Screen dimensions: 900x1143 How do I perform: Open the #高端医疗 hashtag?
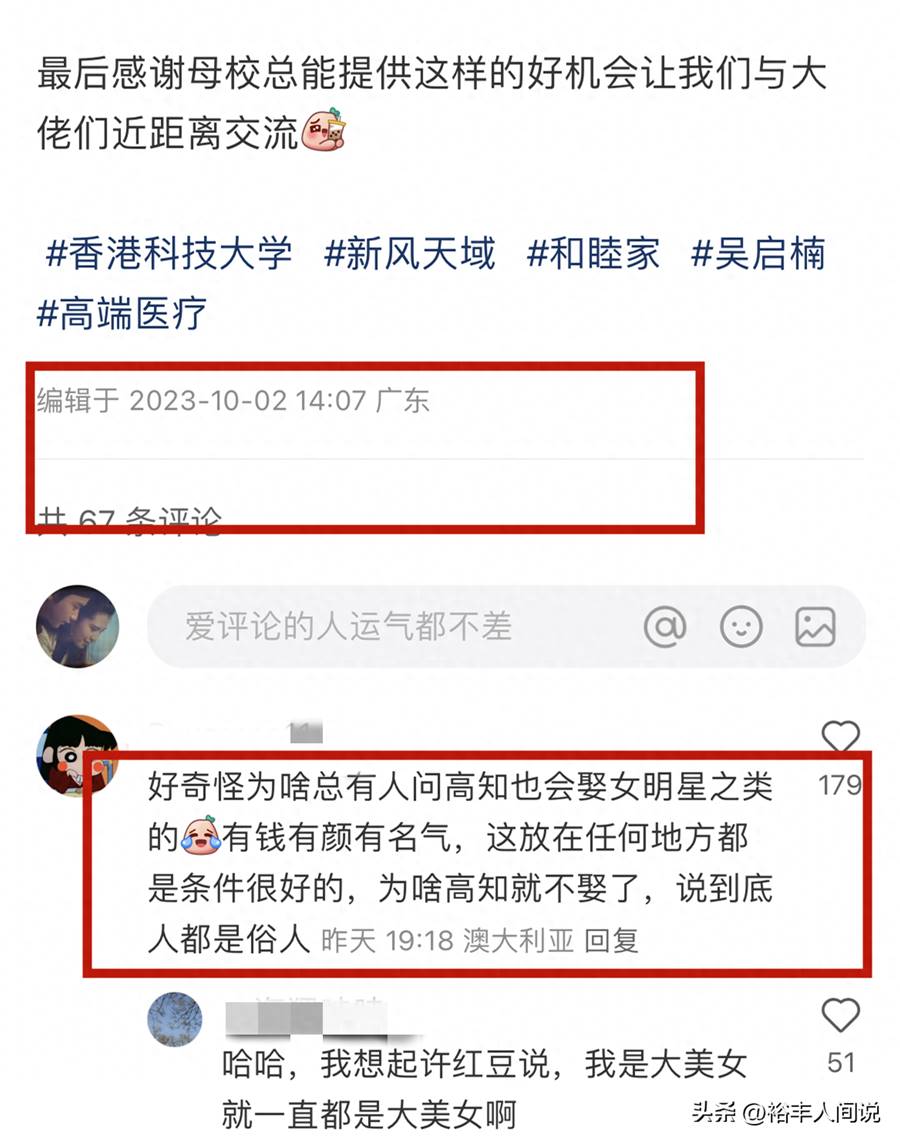(122, 313)
